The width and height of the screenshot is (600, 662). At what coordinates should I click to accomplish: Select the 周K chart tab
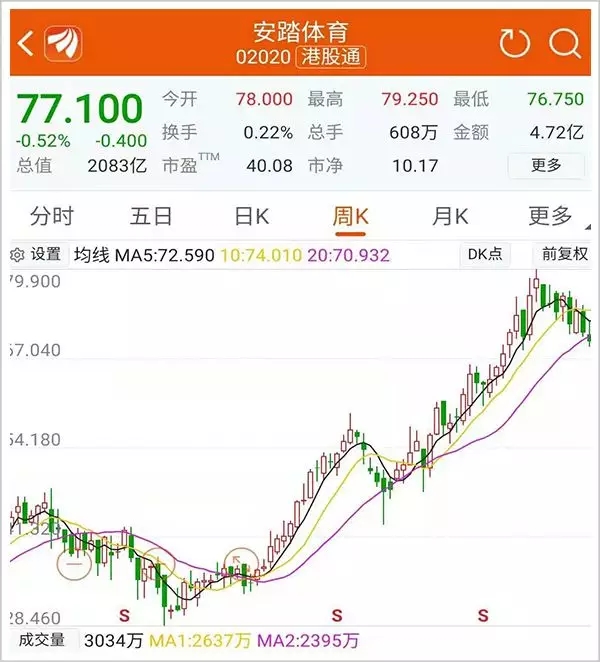[x=351, y=215]
